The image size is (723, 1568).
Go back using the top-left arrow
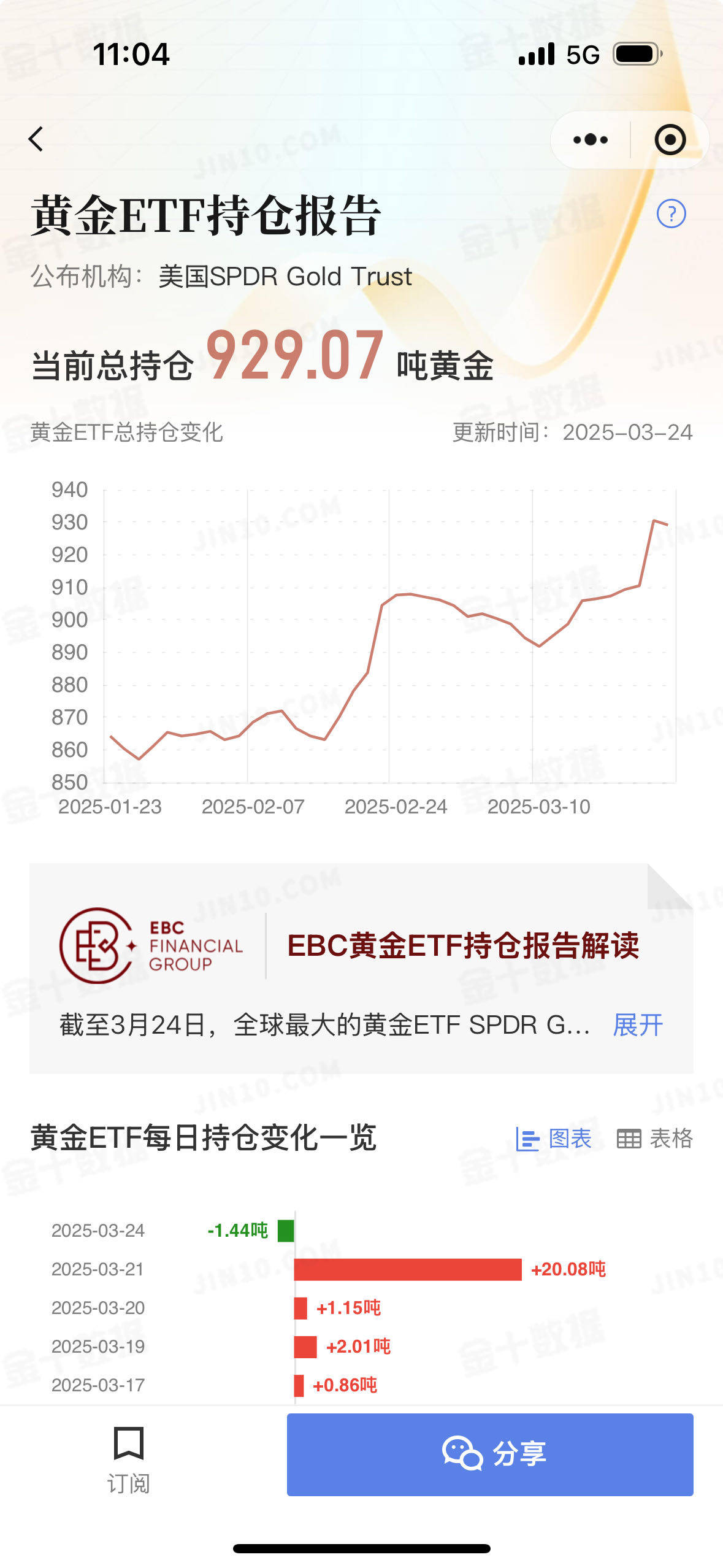coord(36,139)
